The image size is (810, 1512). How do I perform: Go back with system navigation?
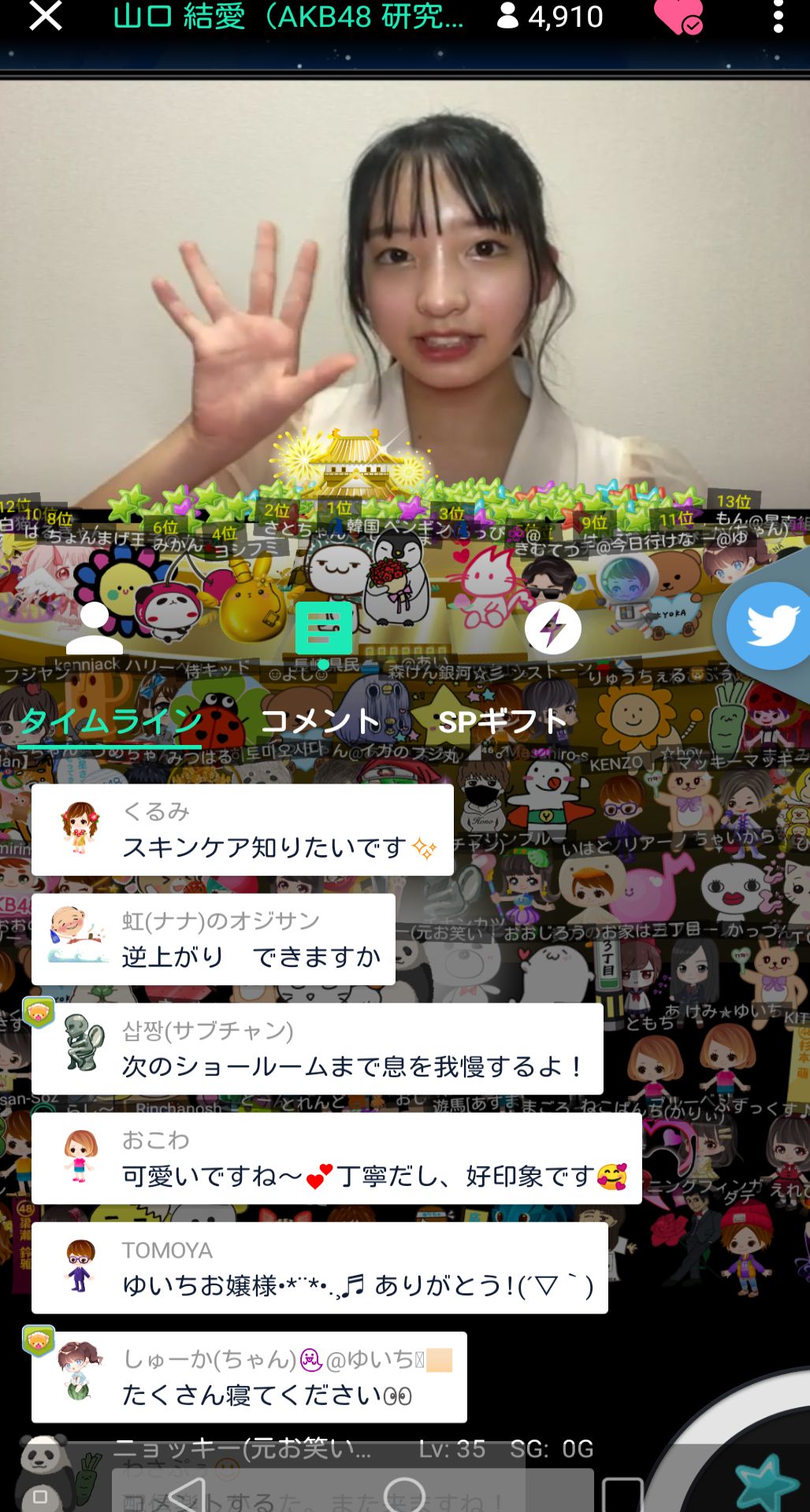point(188,1494)
